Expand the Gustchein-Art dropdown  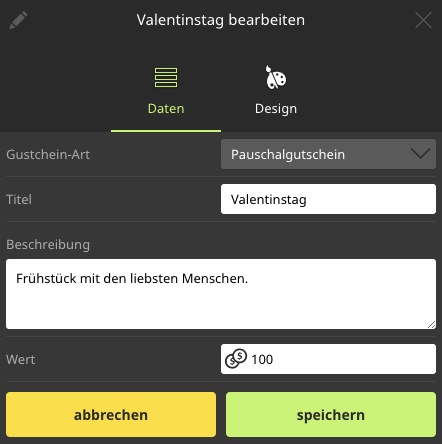tap(328, 154)
